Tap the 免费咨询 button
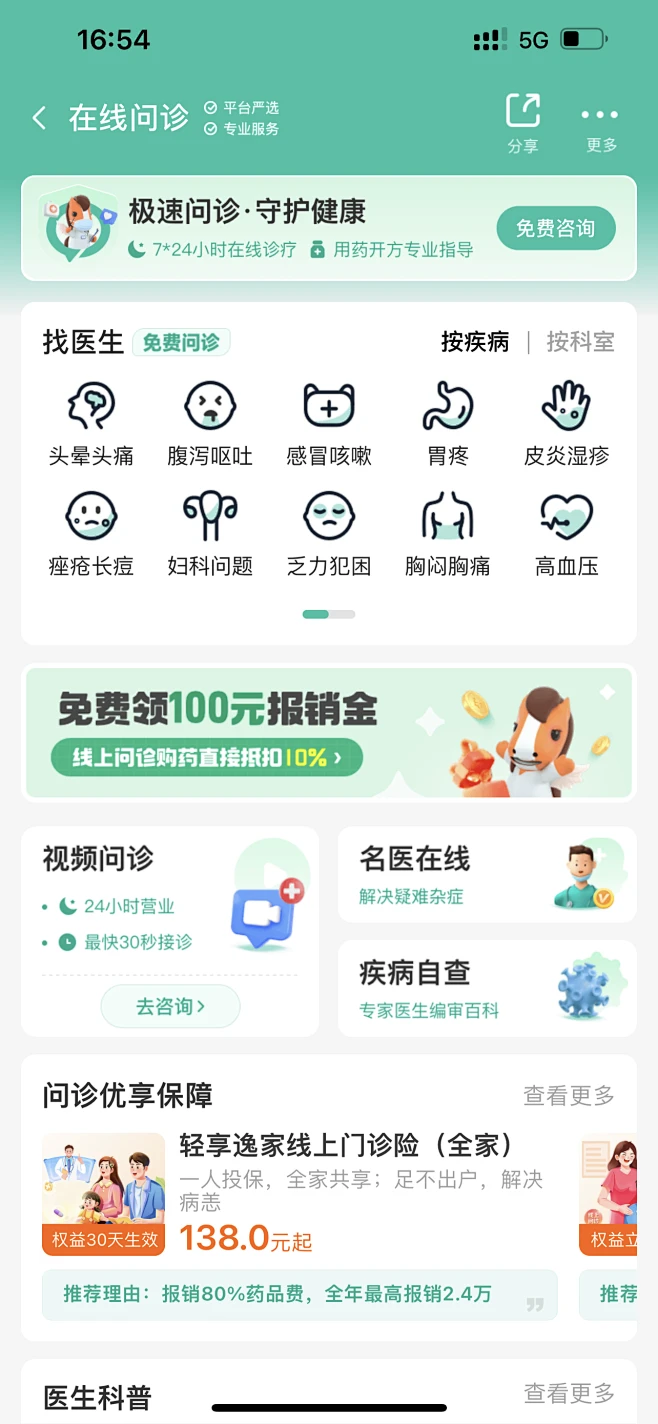This screenshot has width=658, height=1424. [555, 229]
